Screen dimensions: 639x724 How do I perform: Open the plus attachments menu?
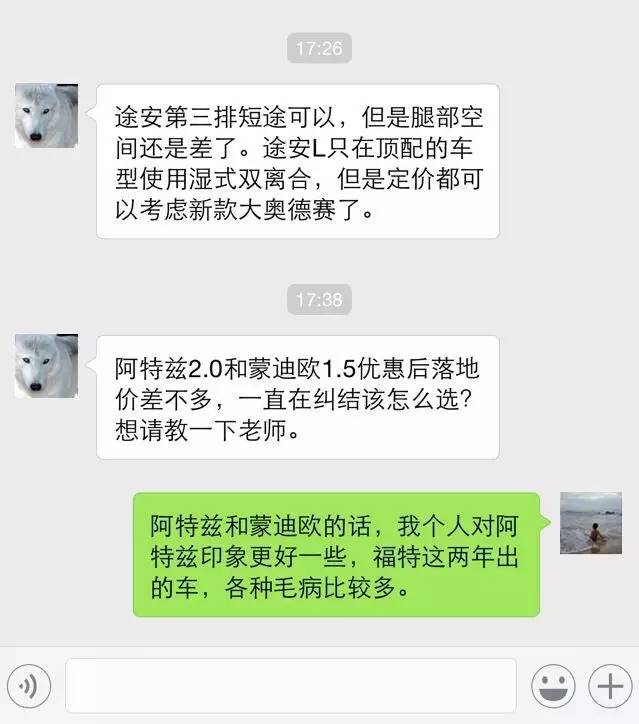606,686
